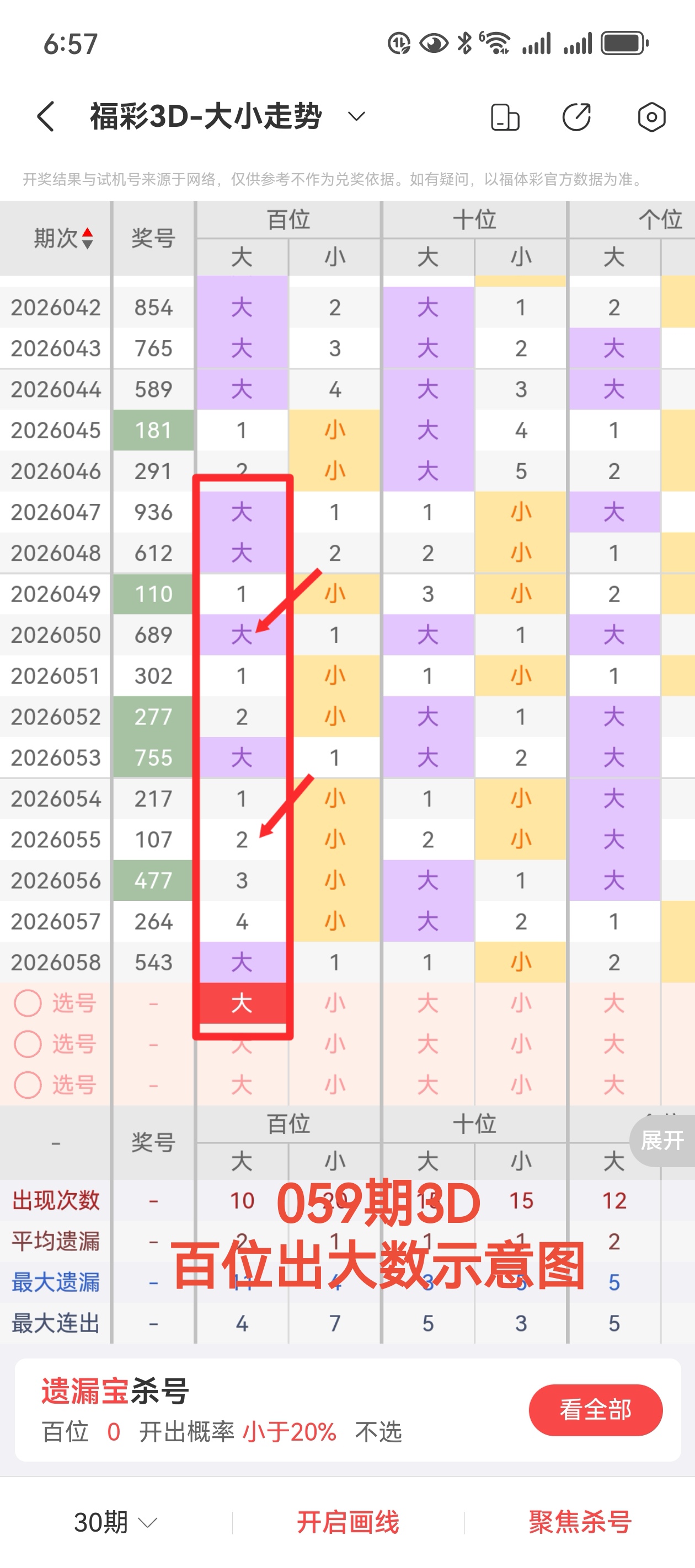The image size is (695, 1568).
Task: Open the chart settings hexagon icon
Action: (x=651, y=117)
